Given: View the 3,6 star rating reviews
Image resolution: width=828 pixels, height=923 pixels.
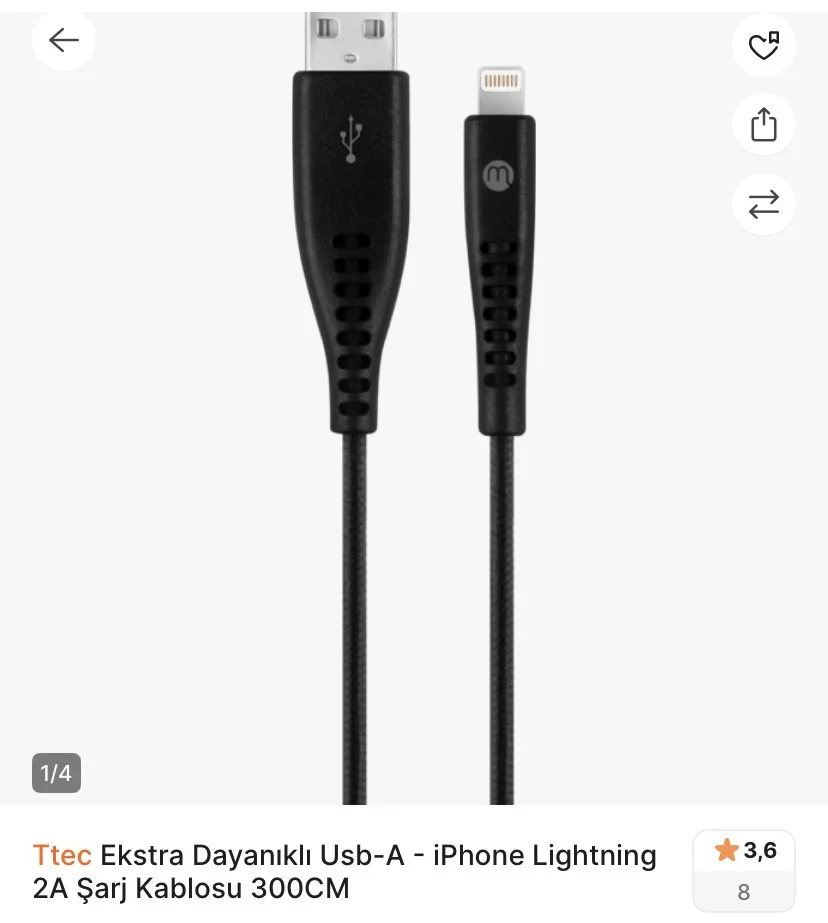Looking at the screenshot, I should 744,869.
